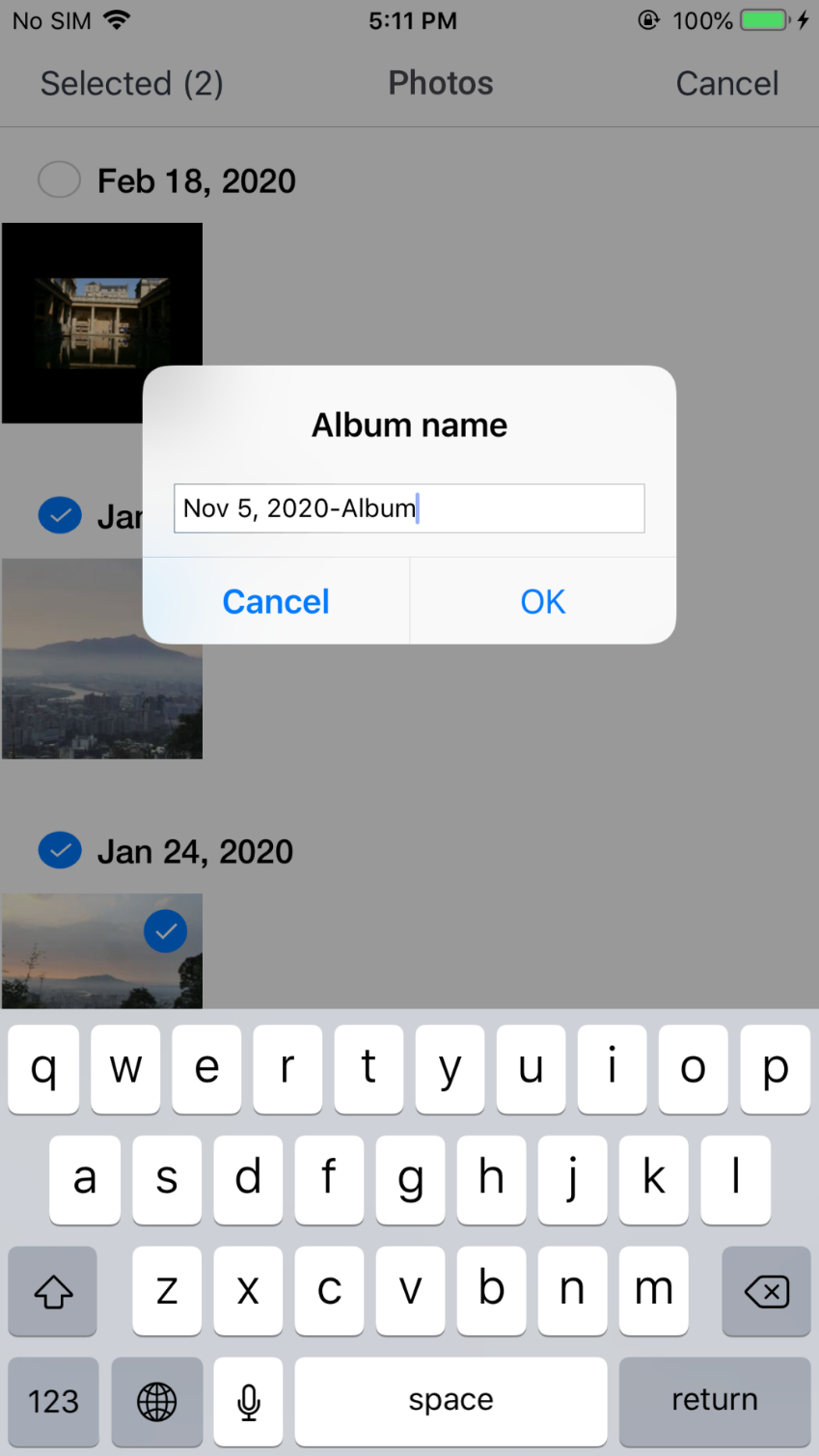Switch keyboard to 123 numbers
The height and width of the screenshot is (1456, 819).
pyautogui.click(x=53, y=1401)
